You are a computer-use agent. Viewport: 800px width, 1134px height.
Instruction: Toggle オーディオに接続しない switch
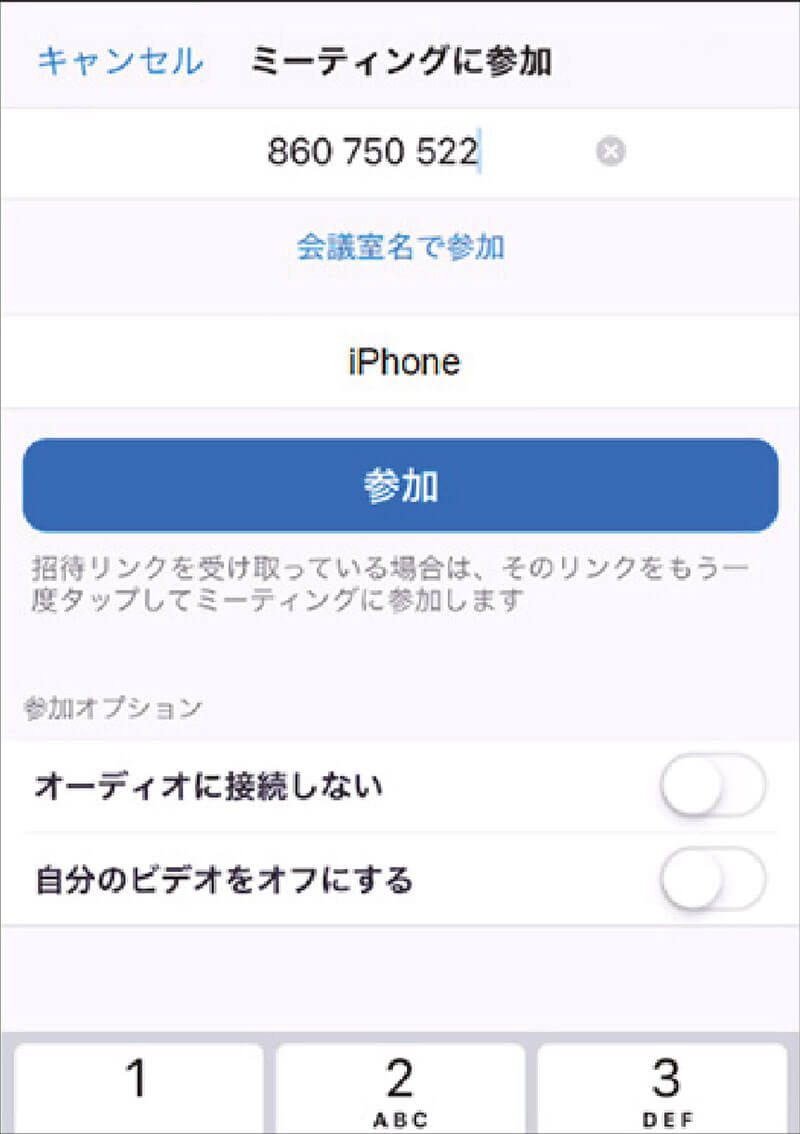point(712,787)
